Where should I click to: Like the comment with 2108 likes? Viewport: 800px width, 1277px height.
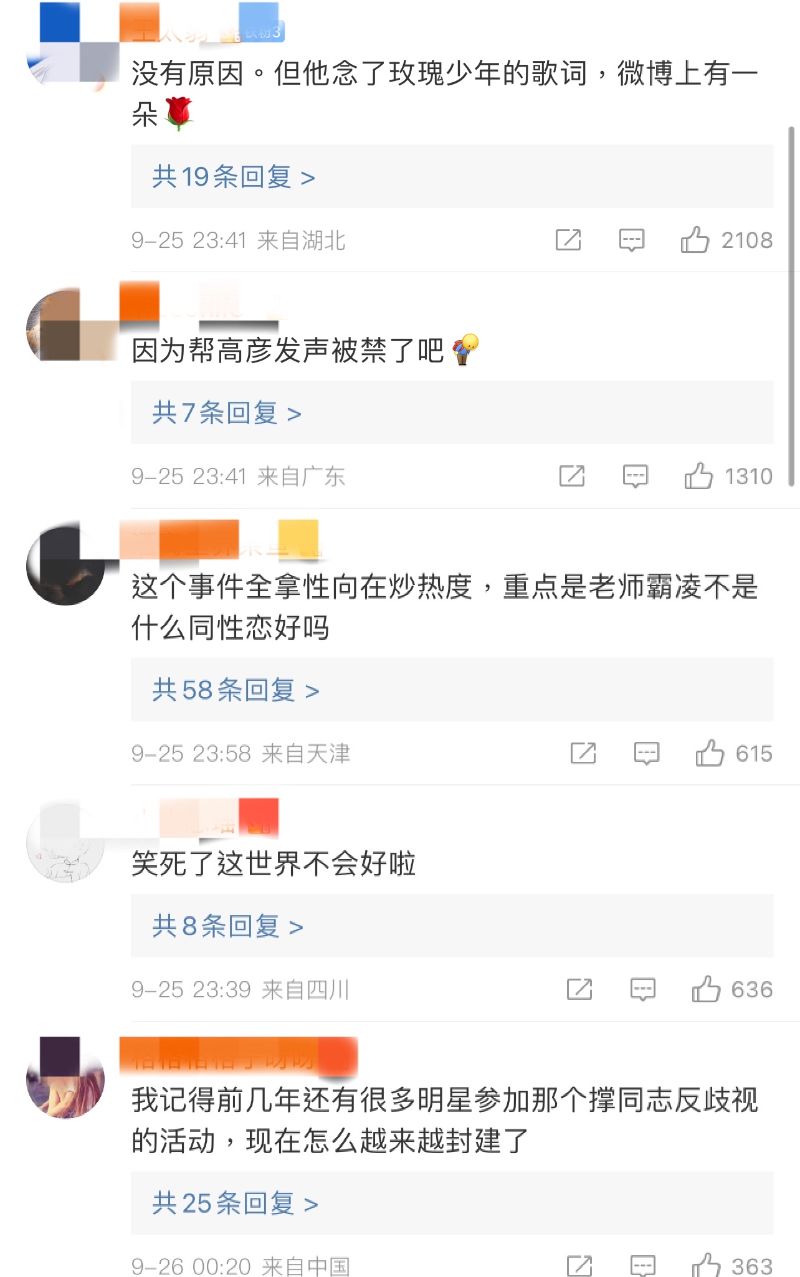click(x=695, y=240)
